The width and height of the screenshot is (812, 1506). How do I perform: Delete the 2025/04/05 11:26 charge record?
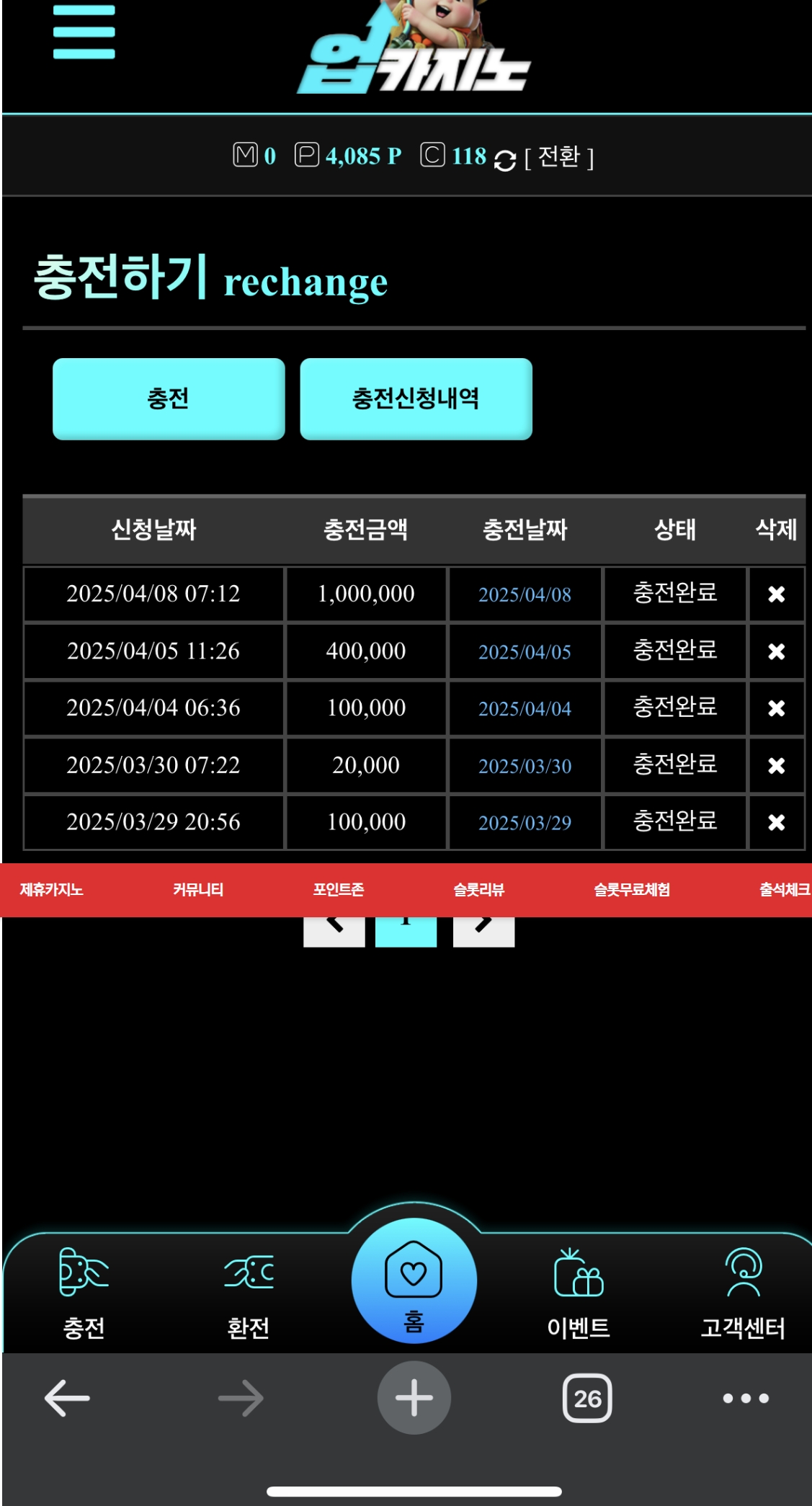coord(776,651)
